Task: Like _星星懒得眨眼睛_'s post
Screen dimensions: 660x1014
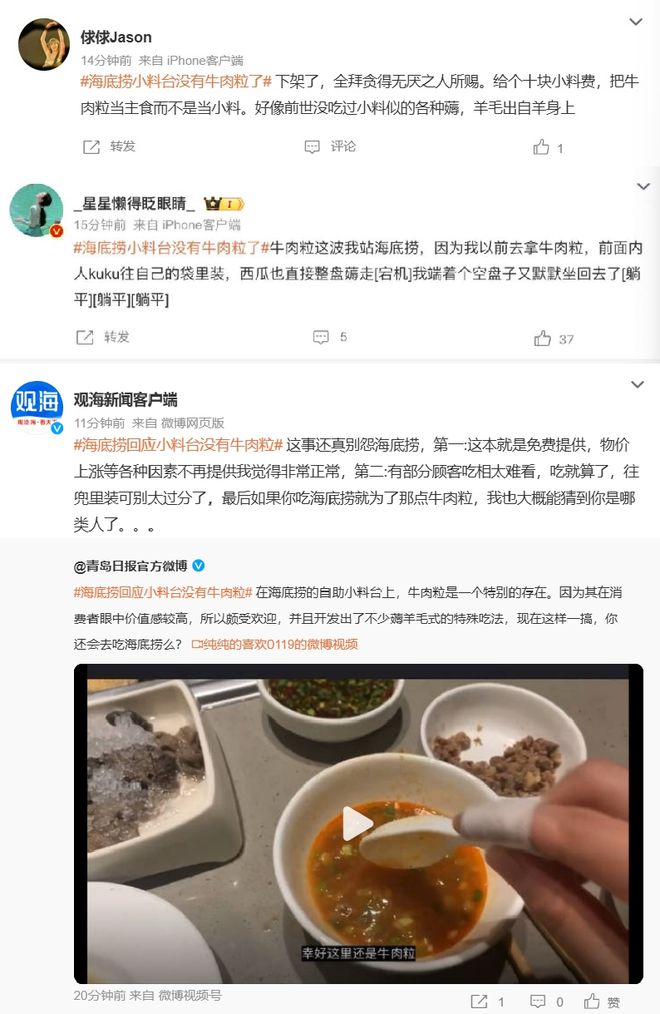Action: pos(553,339)
